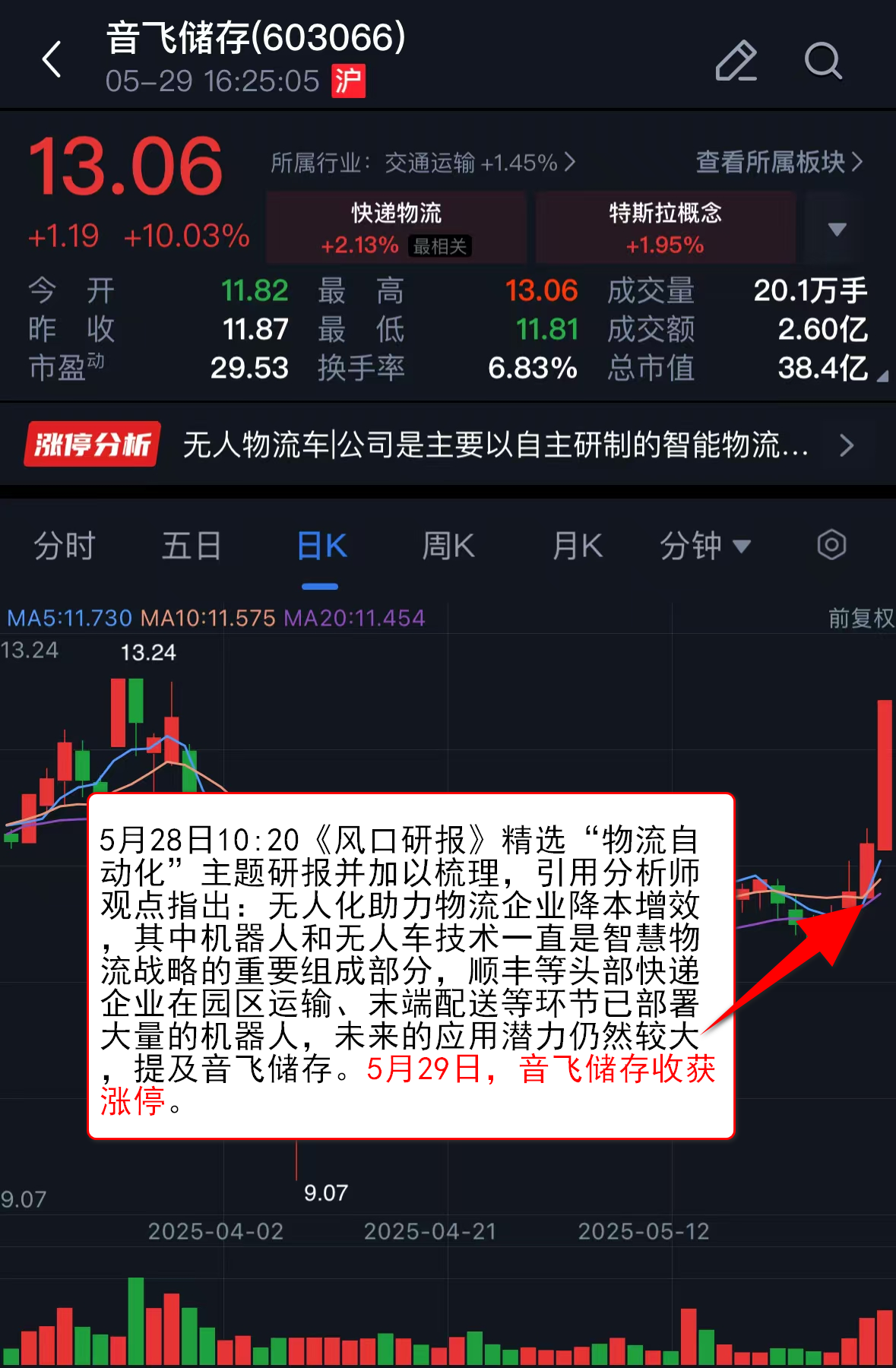This screenshot has width=896, height=1368.
Task: Open the stock search magnifier
Action: point(822,61)
